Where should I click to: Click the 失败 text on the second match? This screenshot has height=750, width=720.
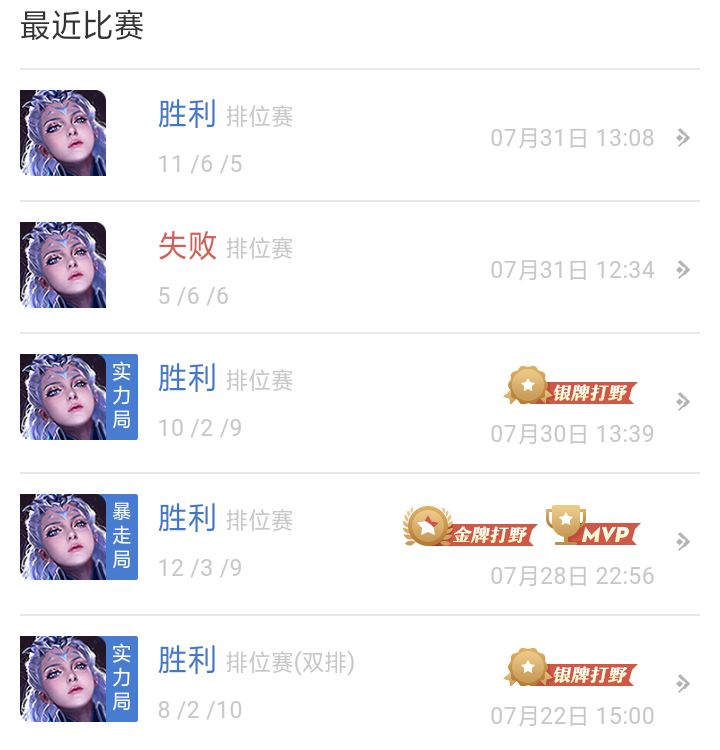point(186,245)
